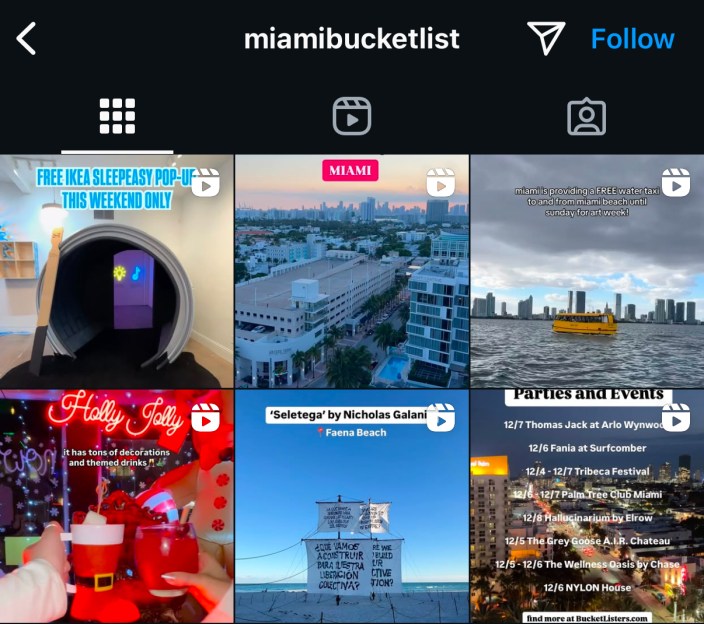Open the MIAMI skyline aerial reel

[x=352, y=272]
